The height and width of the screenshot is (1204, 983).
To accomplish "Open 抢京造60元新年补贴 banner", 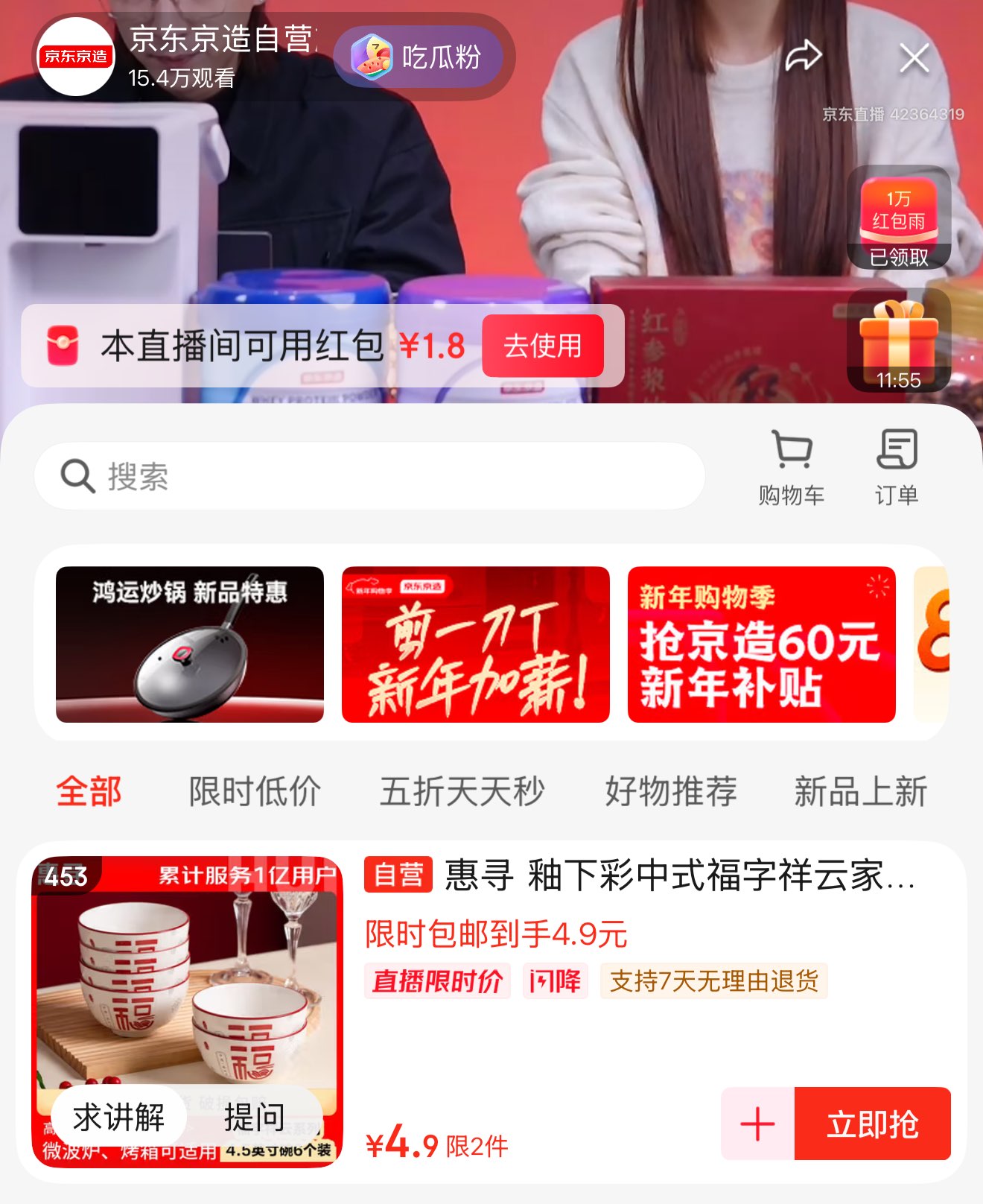I will 761,644.
